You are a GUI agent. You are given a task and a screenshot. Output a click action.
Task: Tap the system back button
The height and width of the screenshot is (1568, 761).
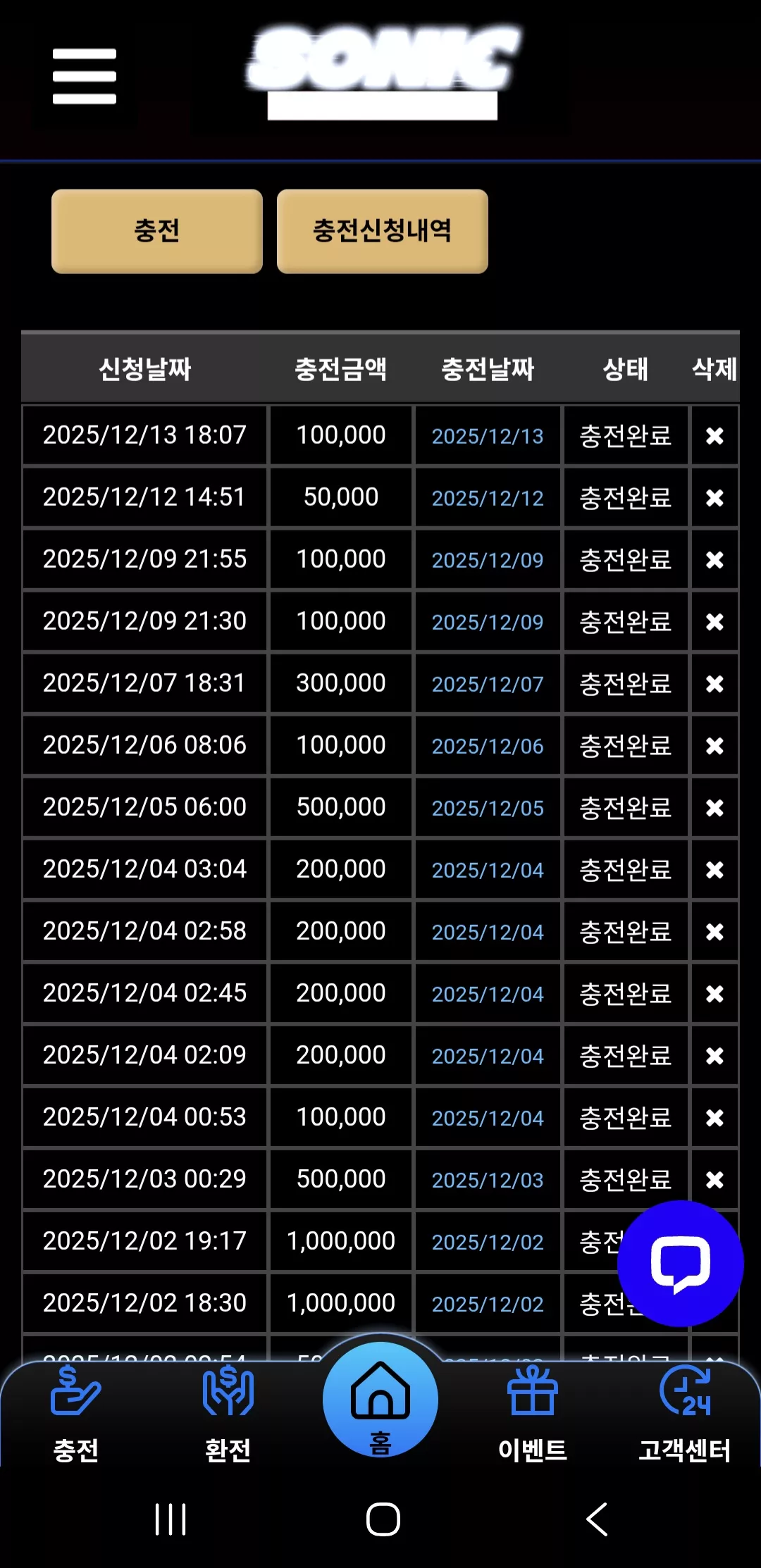597,1519
